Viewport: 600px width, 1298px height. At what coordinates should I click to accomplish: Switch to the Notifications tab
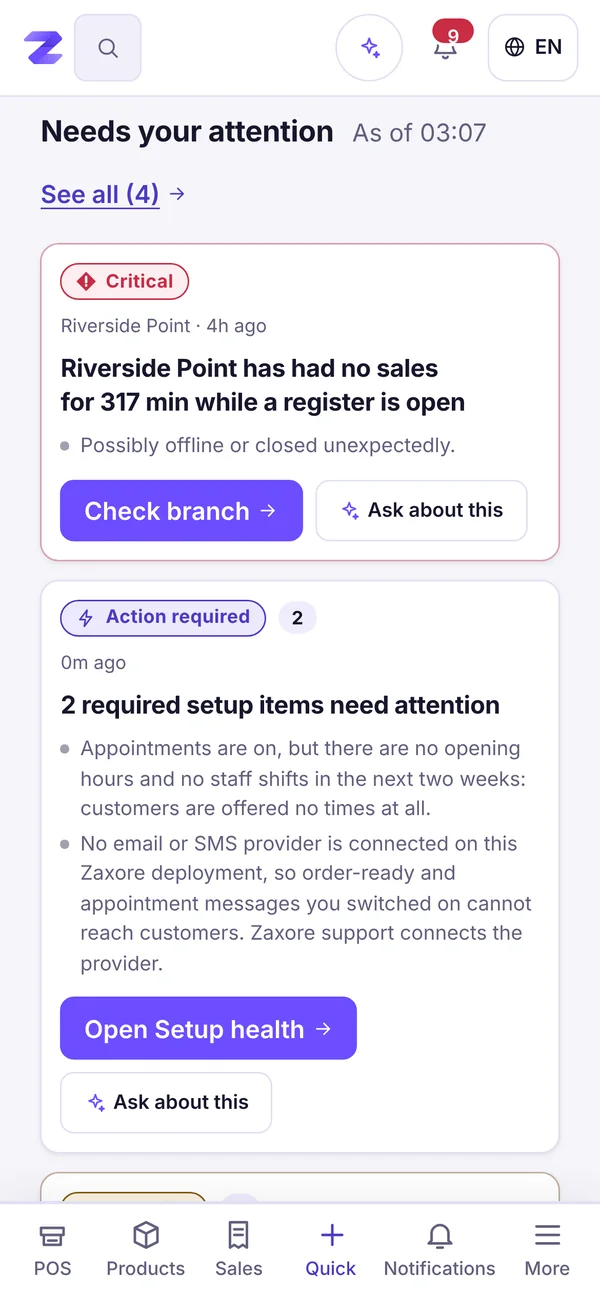click(440, 1250)
